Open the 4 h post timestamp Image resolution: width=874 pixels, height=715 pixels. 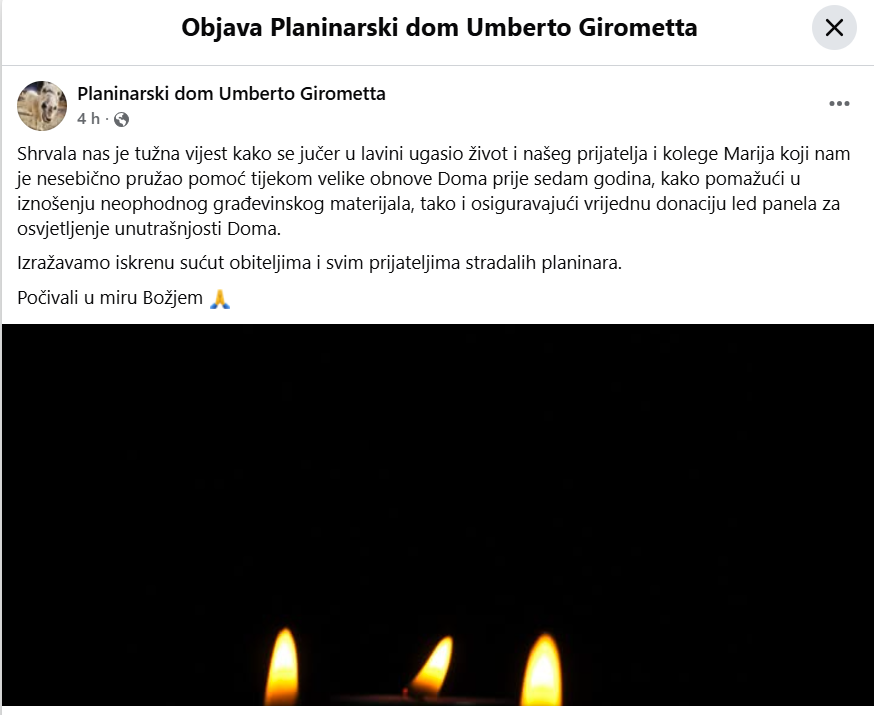pos(89,119)
